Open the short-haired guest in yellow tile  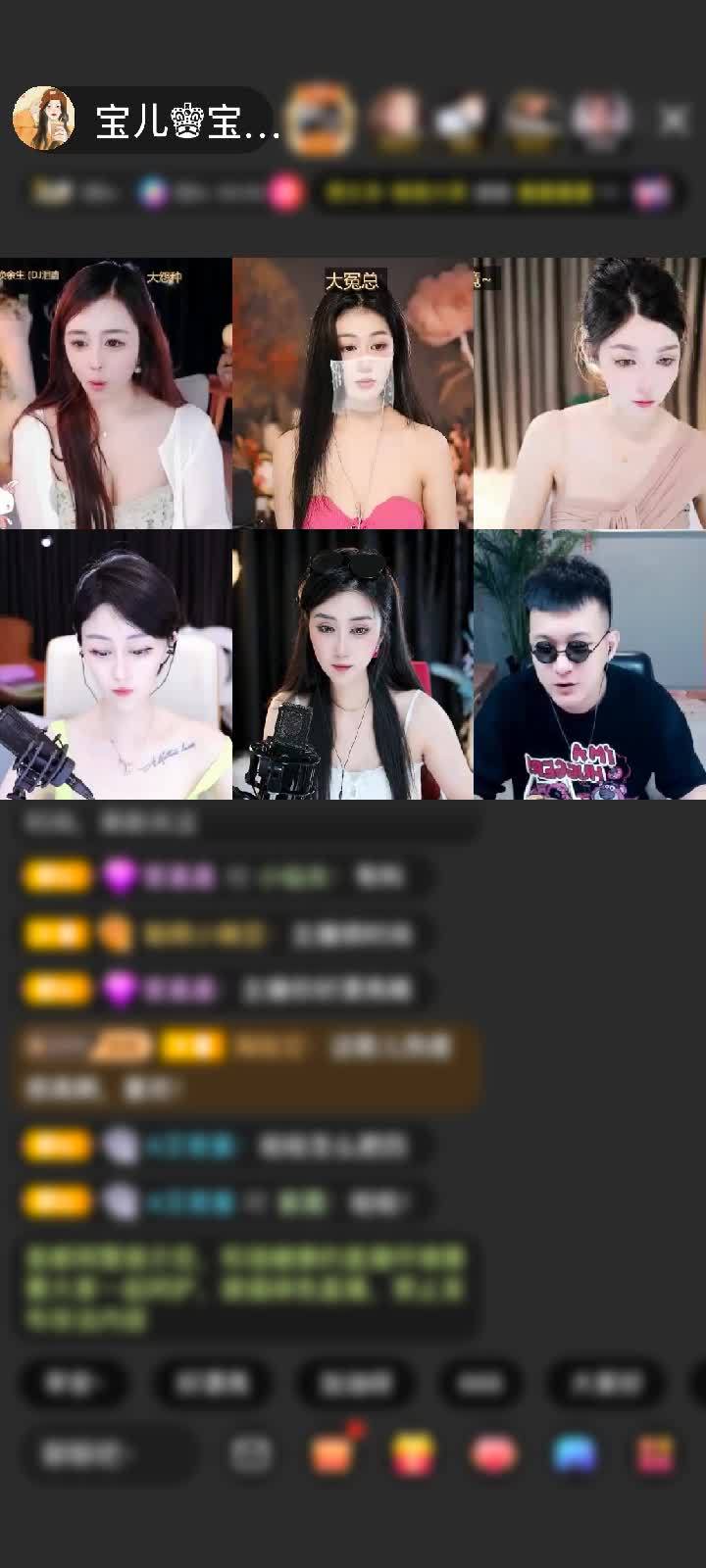pos(116,664)
